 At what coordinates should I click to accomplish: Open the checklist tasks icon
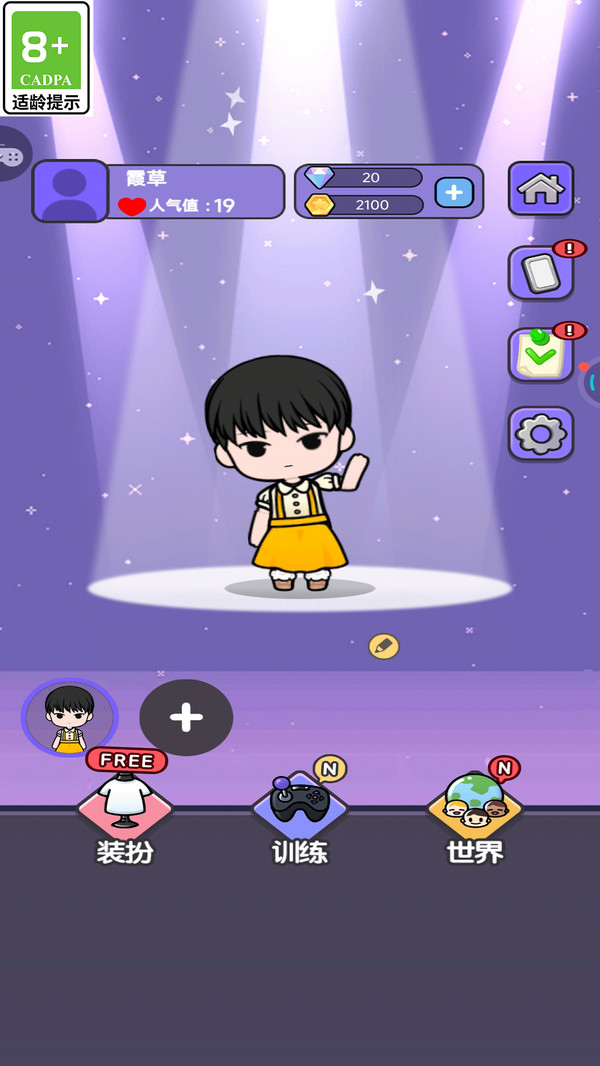click(540, 355)
